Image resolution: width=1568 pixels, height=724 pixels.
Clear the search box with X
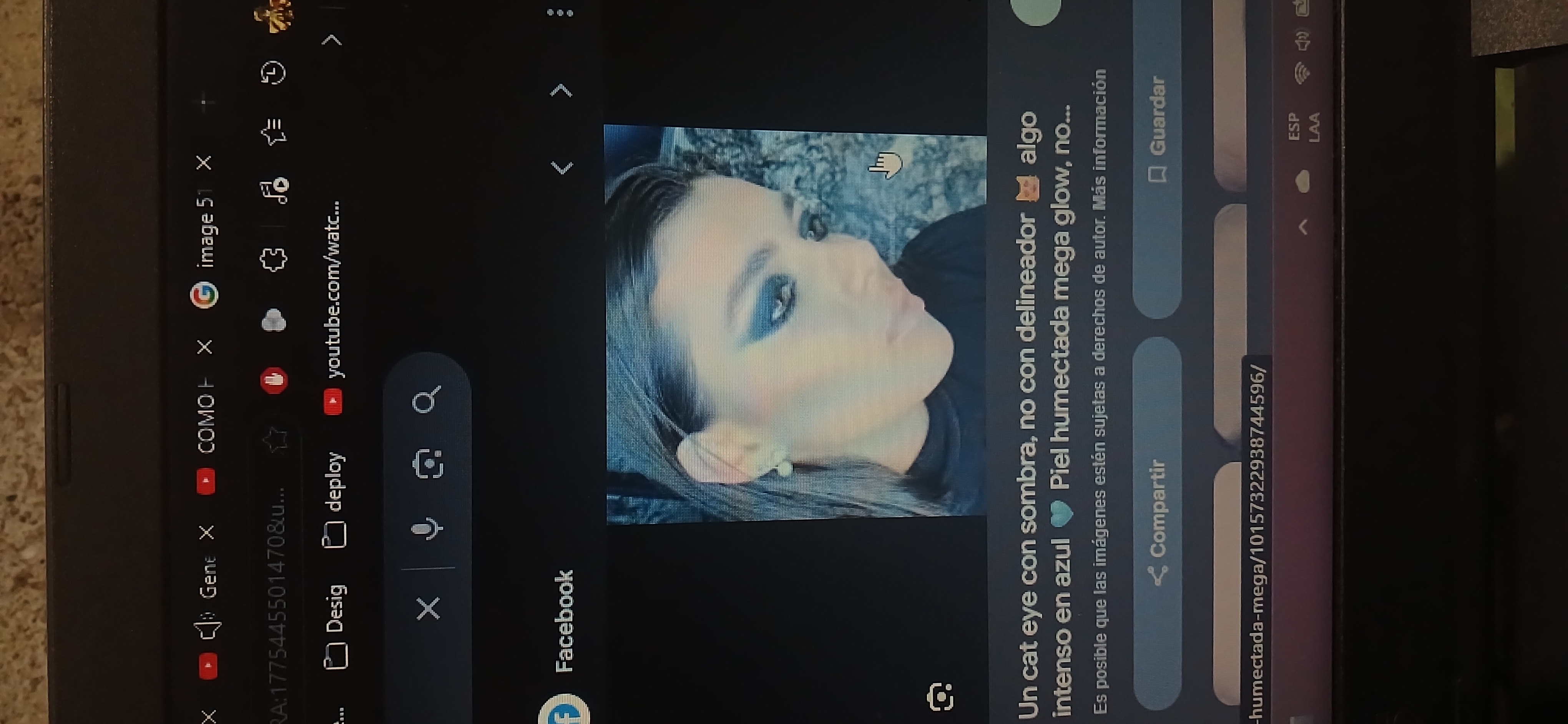(429, 608)
